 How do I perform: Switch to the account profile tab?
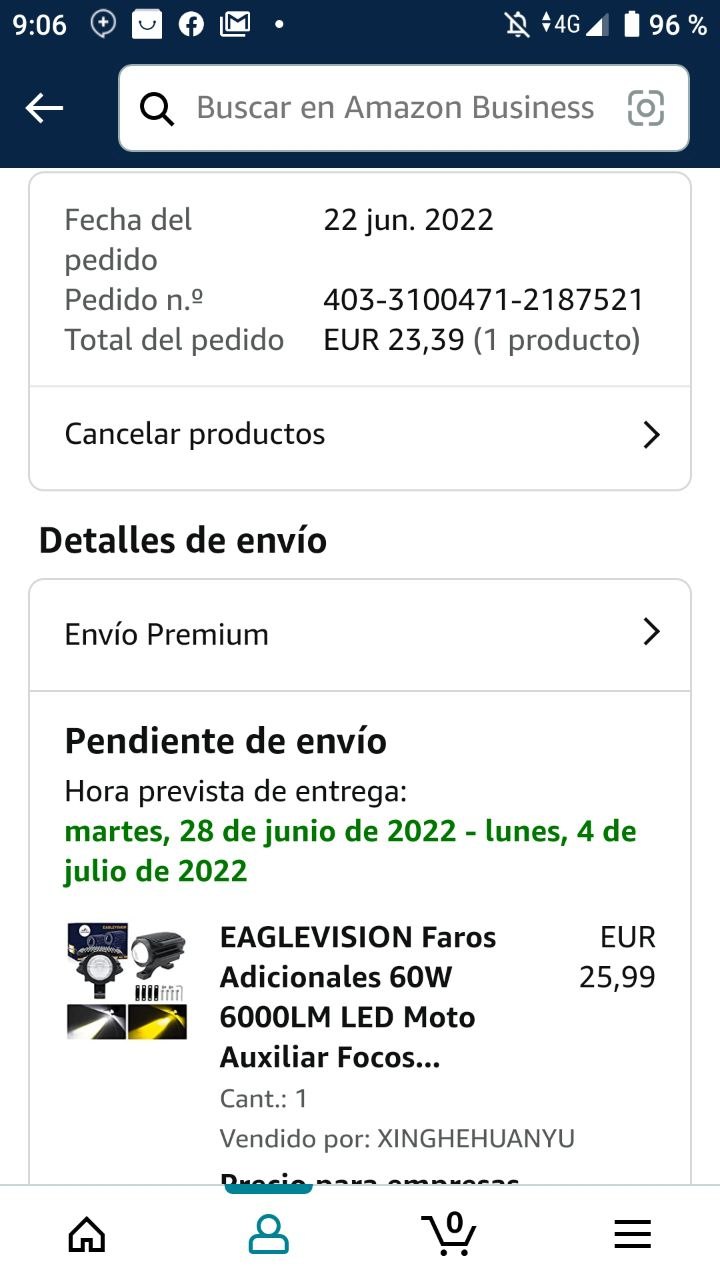(268, 1234)
